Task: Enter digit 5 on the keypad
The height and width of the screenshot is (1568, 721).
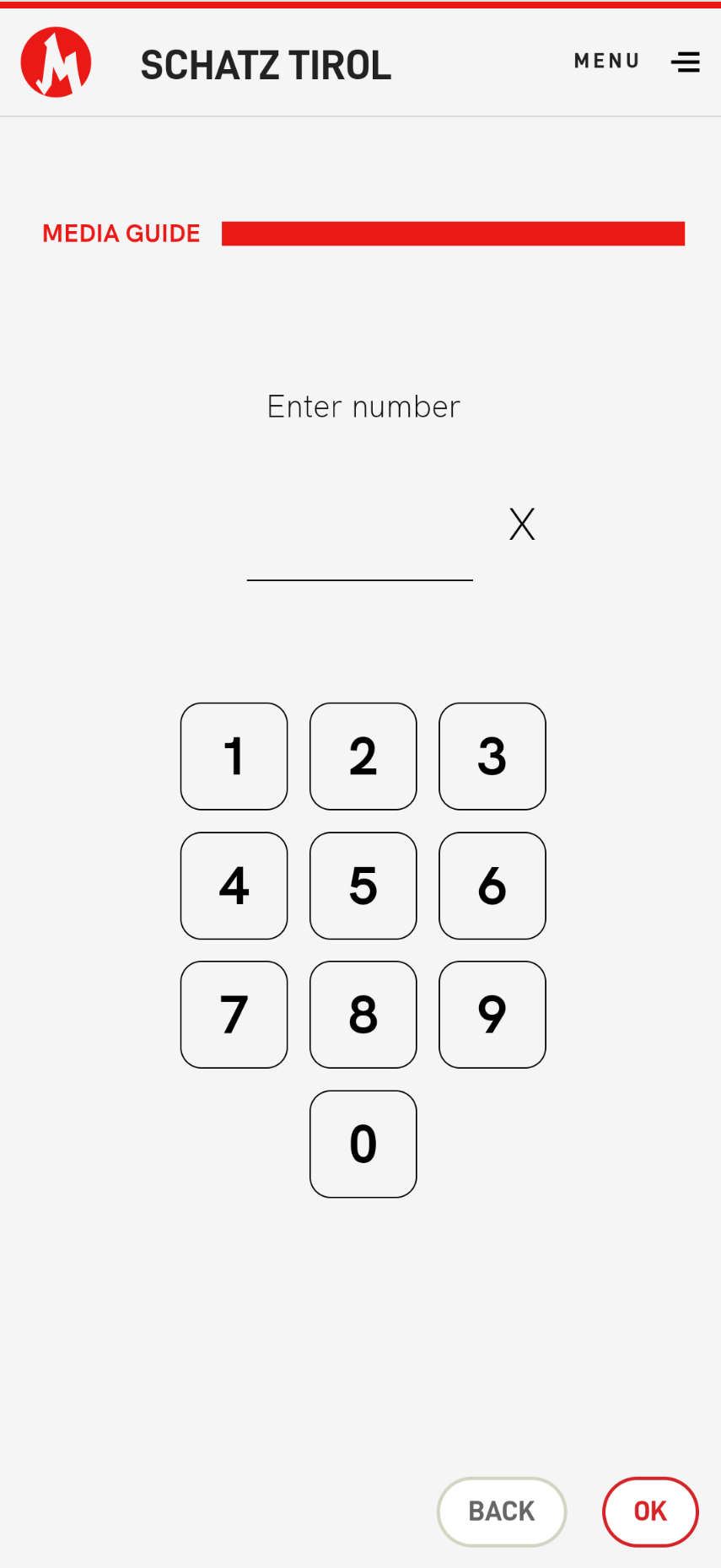Action: 363,886
